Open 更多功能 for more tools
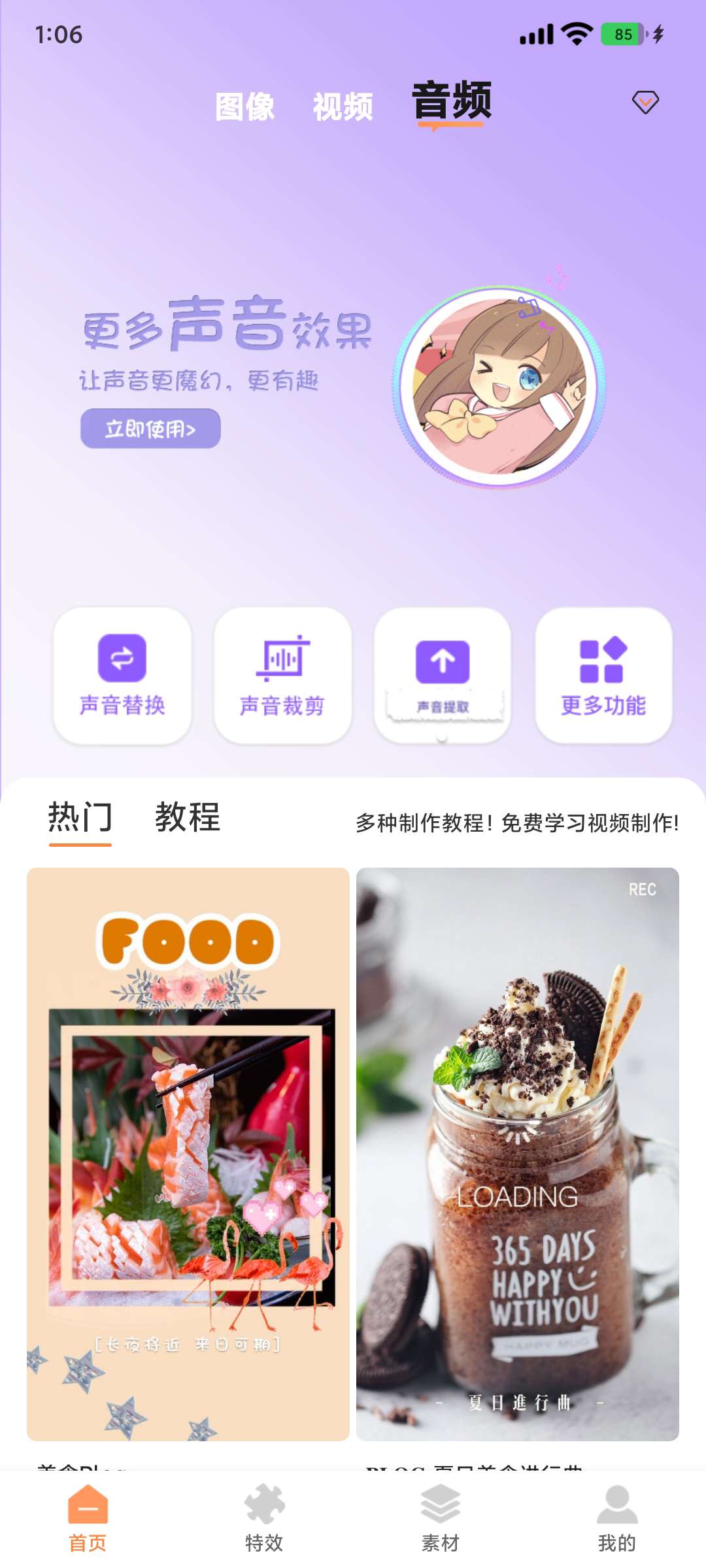This screenshot has width=706, height=1568. (603, 675)
